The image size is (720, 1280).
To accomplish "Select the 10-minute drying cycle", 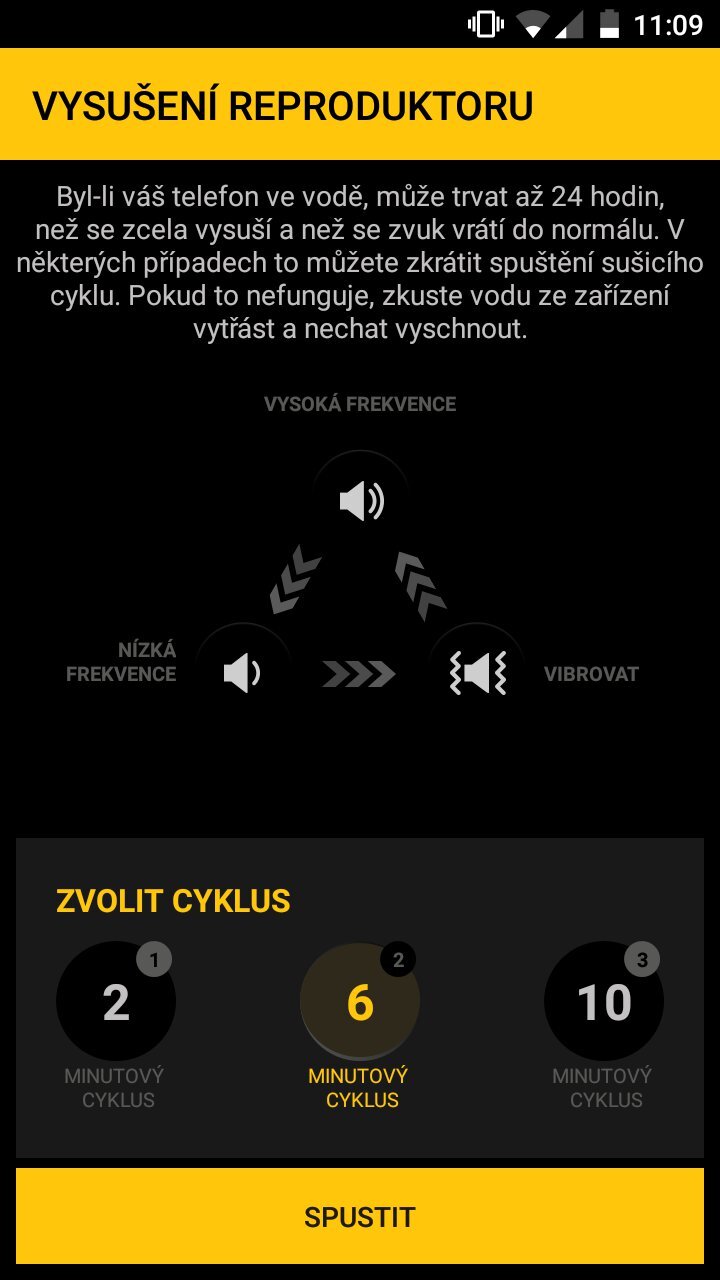I will pyautogui.click(x=603, y=1000).
